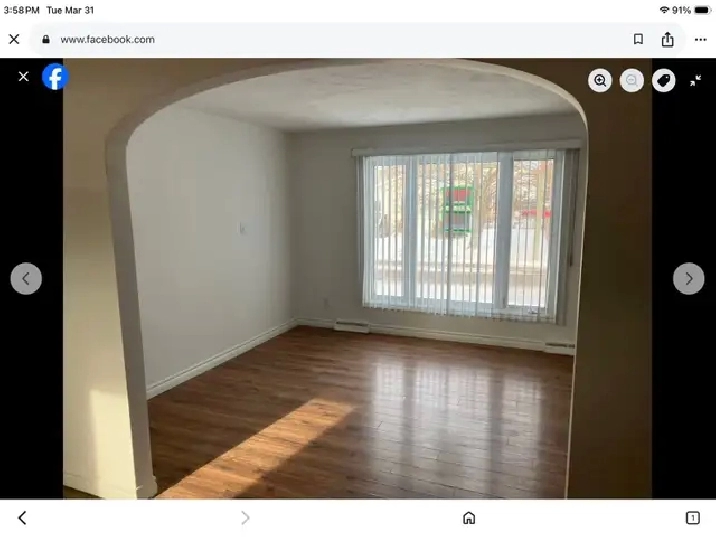
Task: Share this page
Action: coord(667,39)
